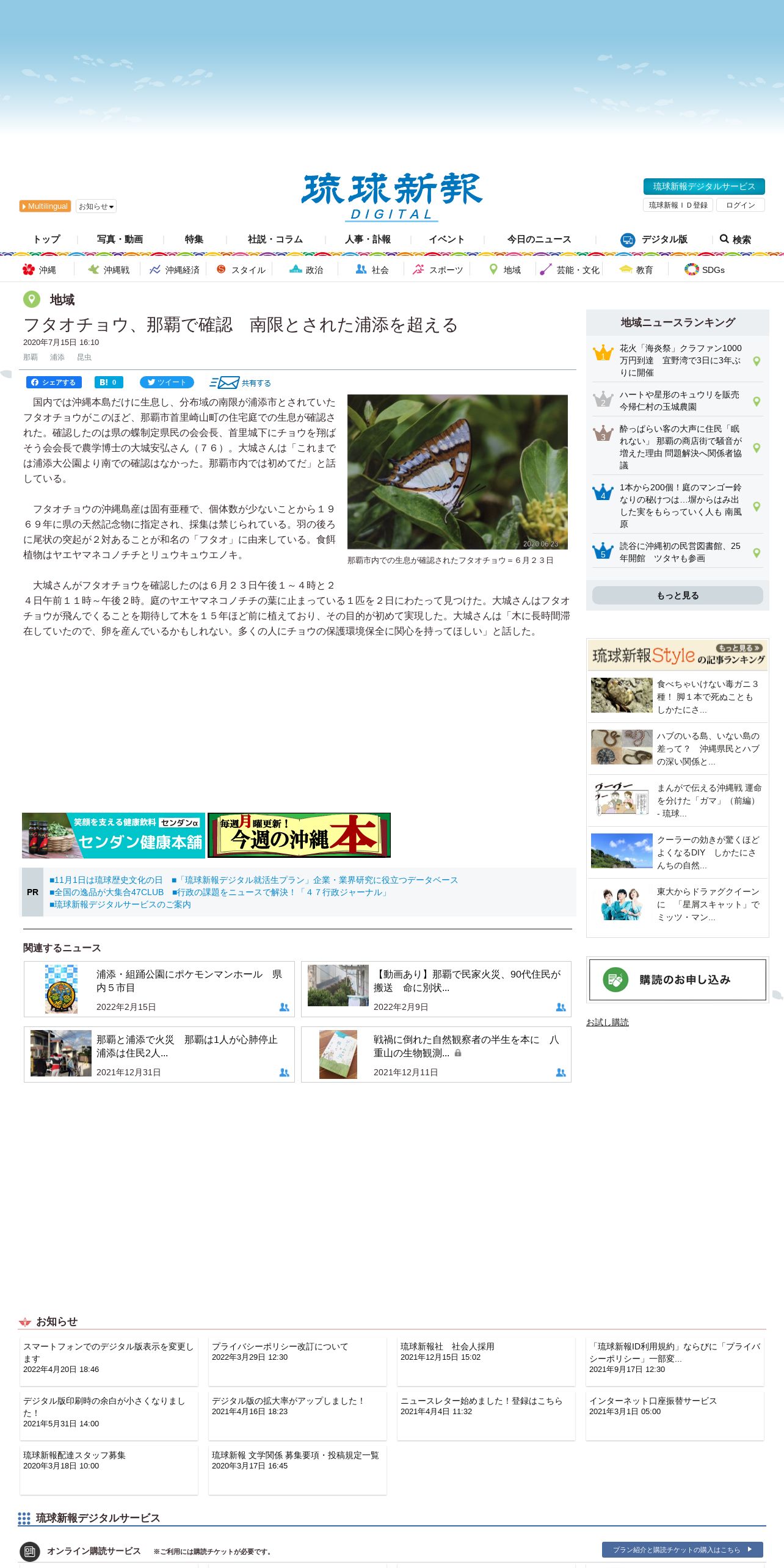Switch to the 写真・動画 section
This screenshot has width=784, height=1568.
(x=120, y=239)
